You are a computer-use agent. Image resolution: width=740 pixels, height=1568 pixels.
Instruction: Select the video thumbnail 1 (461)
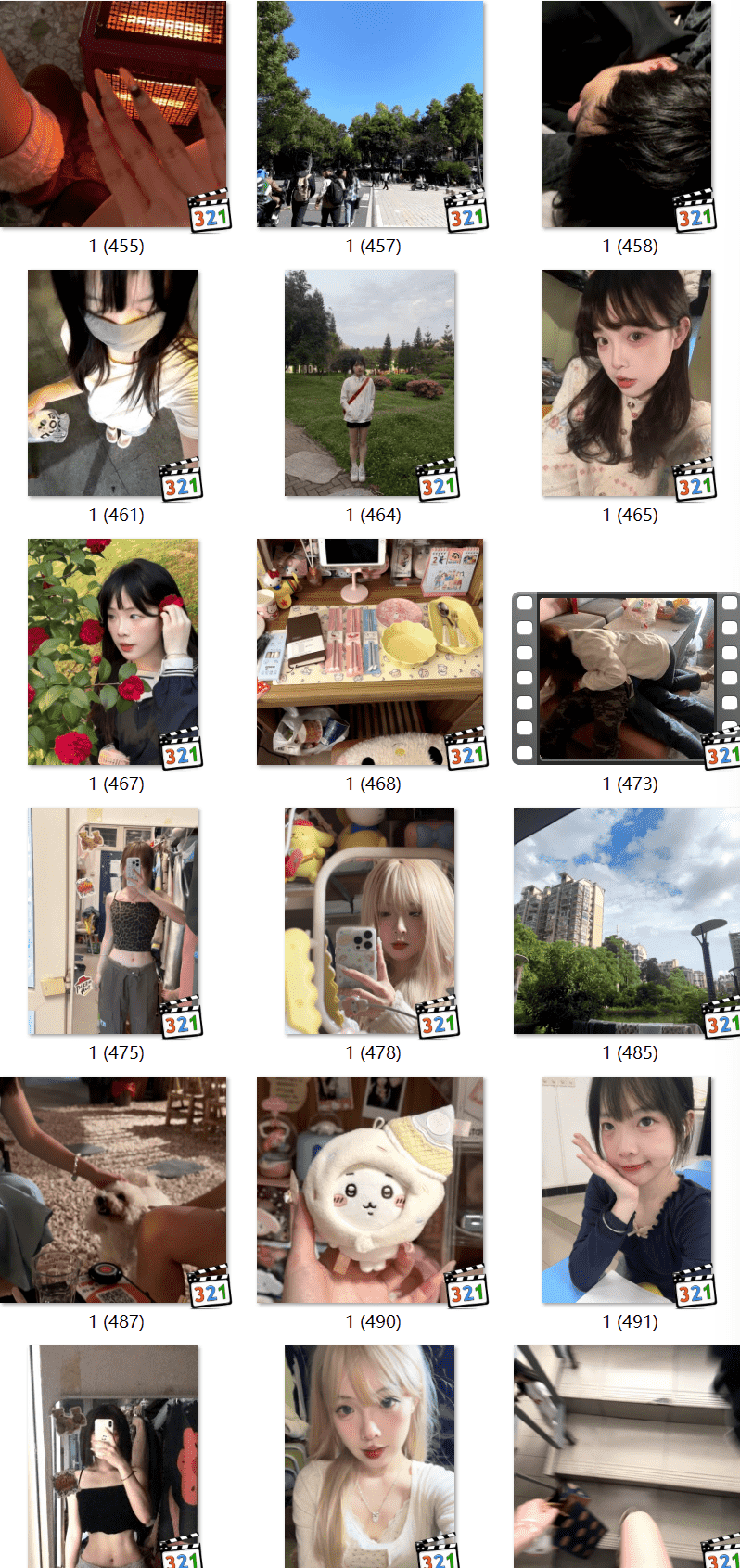pyautogui.click(x=112, y=383)
